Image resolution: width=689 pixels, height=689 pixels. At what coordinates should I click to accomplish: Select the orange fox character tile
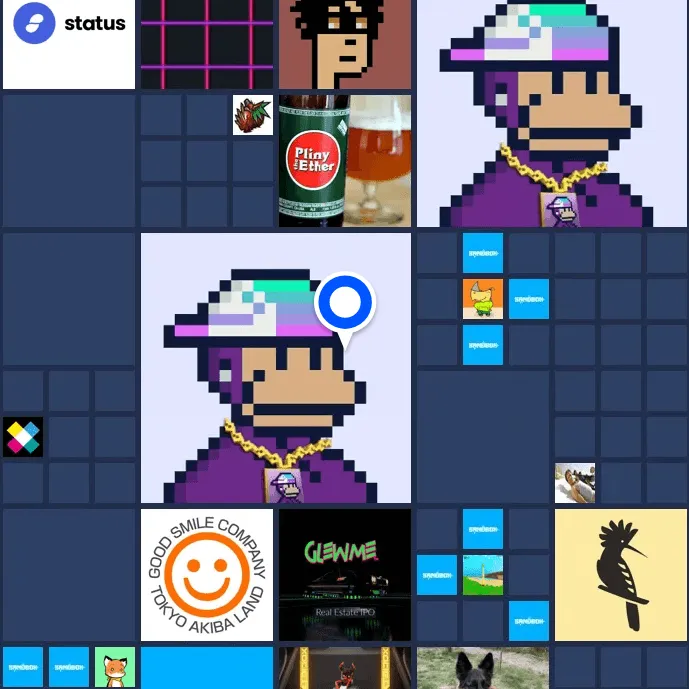[115, 667]
